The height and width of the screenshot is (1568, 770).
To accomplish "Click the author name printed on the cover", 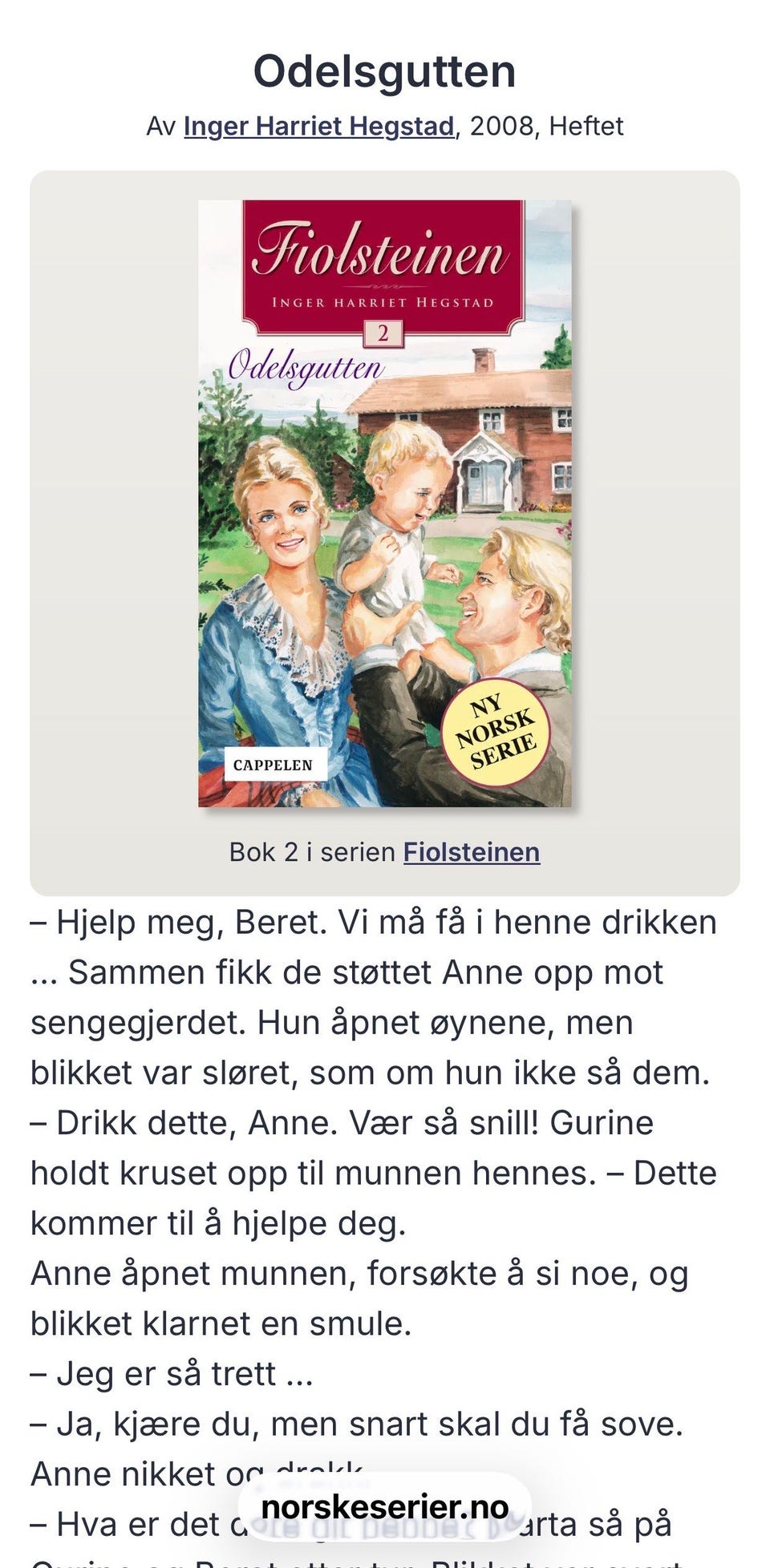I will [384, 299].
